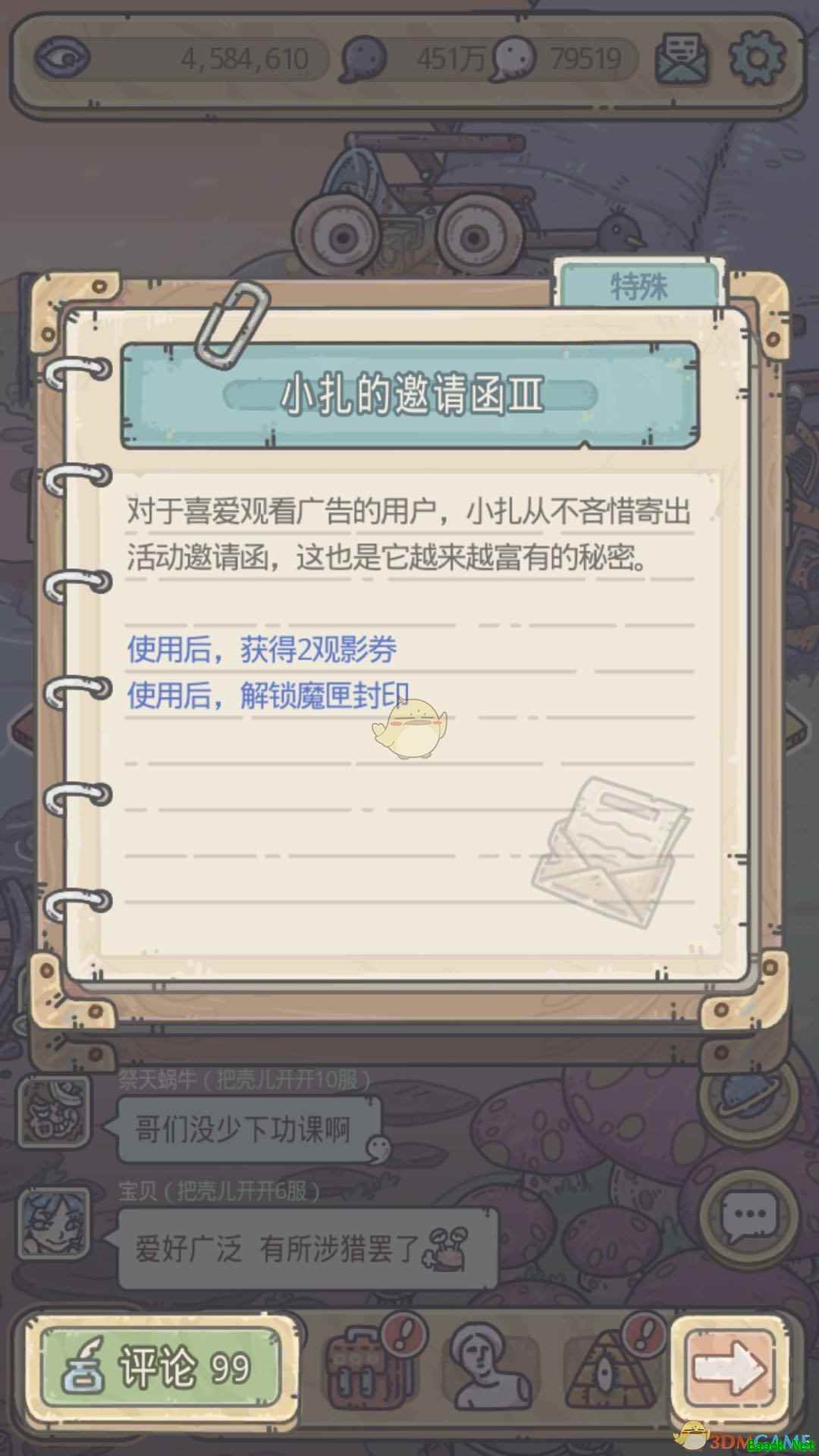Open the statue bust icon
The height and width of the screenshot is (1456, 819).
tap(491, 1369)
